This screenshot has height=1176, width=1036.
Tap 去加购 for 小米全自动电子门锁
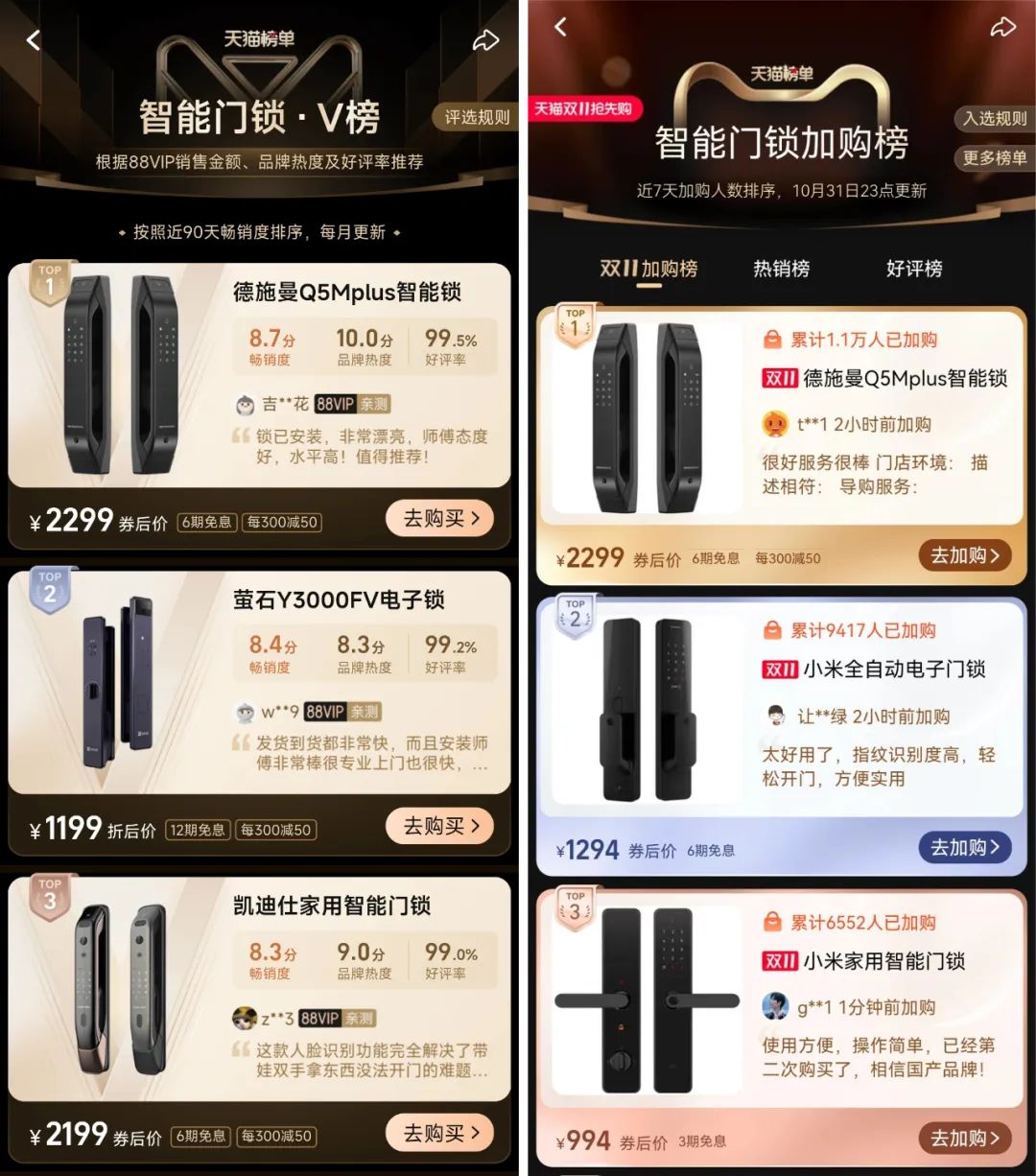click(964, 847)
